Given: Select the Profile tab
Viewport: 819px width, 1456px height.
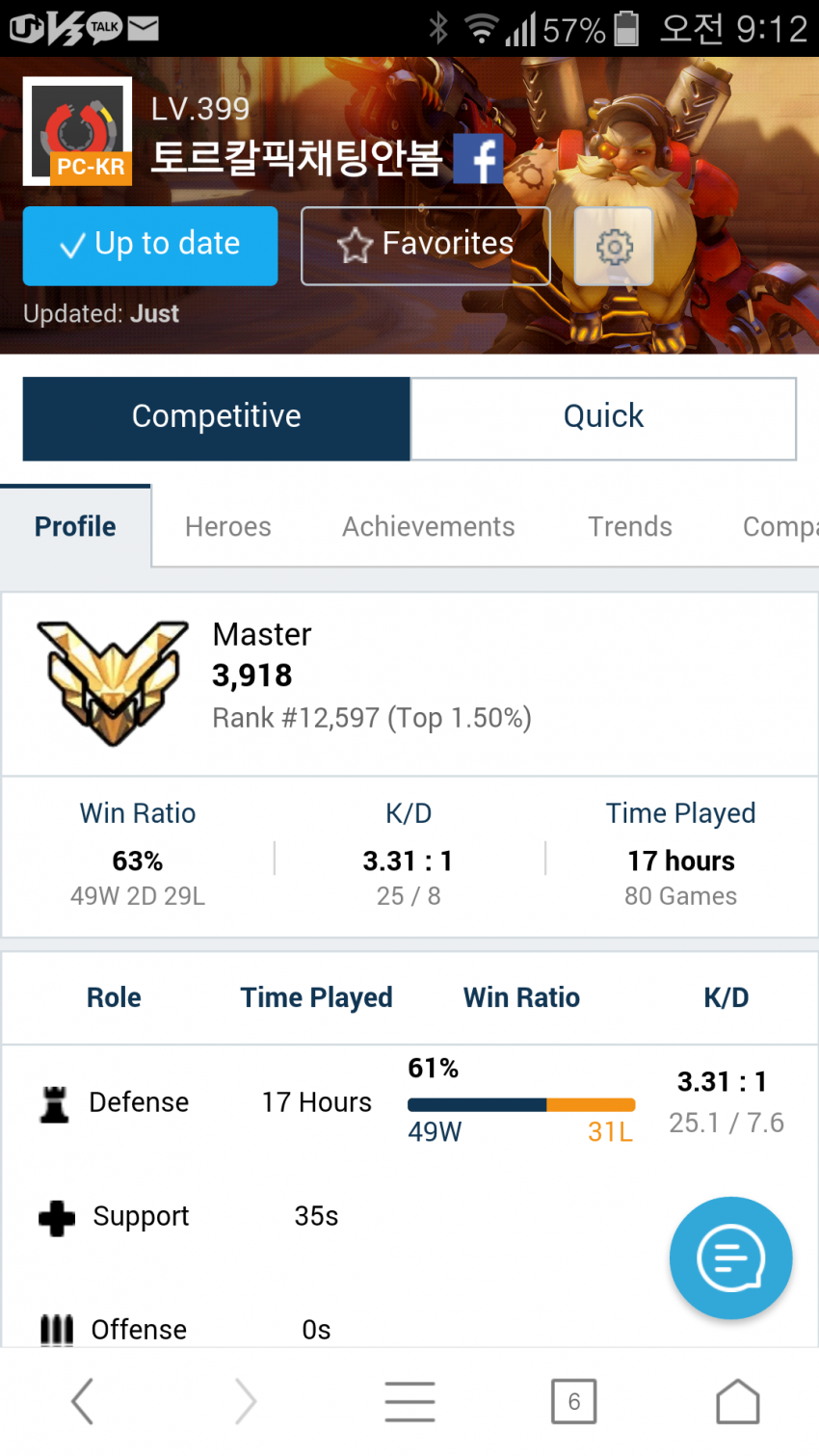Looking at the screenshot, I should pos(75,527).
